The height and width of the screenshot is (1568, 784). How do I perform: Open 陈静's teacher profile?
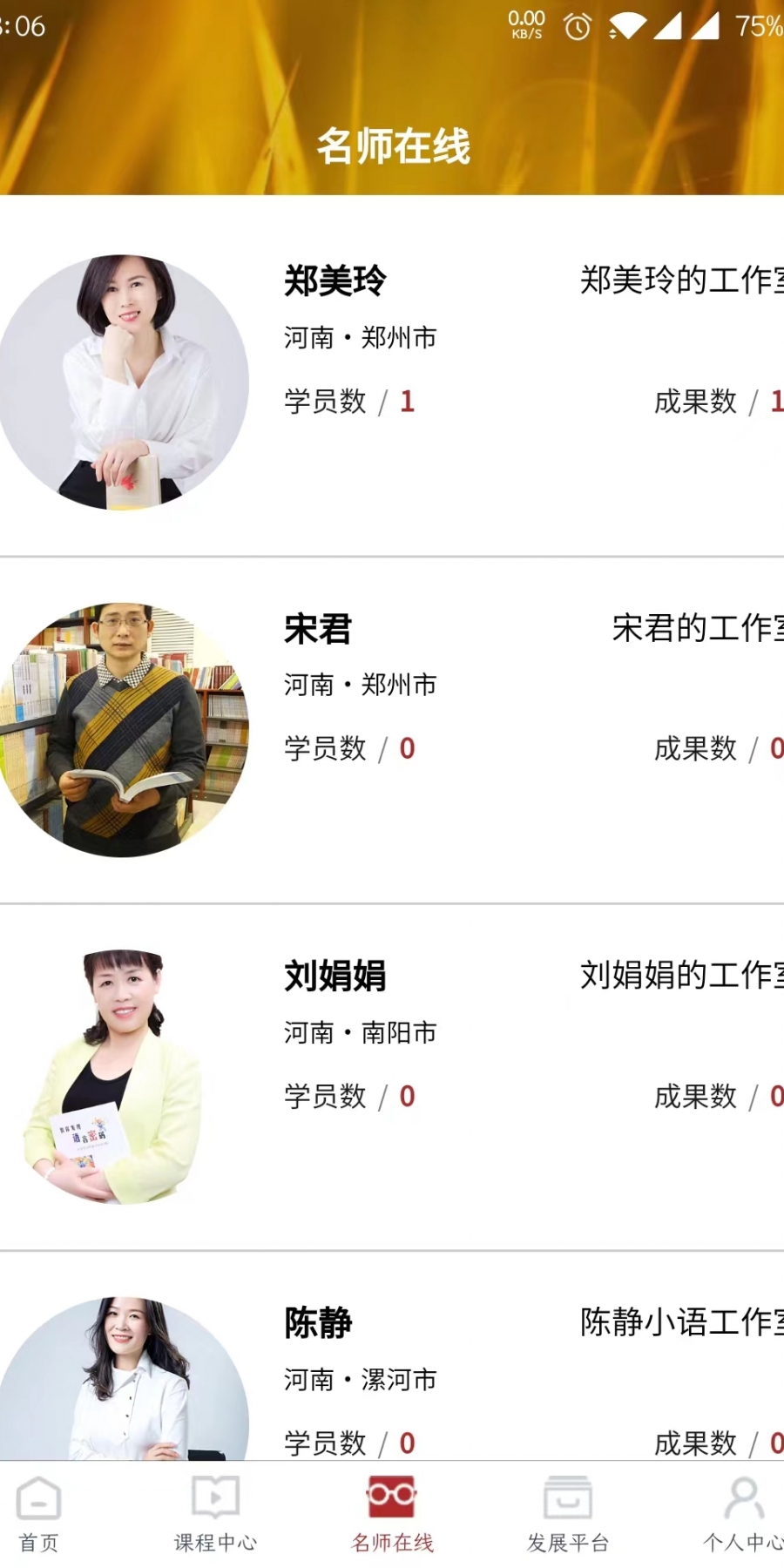click(318, 1323)
